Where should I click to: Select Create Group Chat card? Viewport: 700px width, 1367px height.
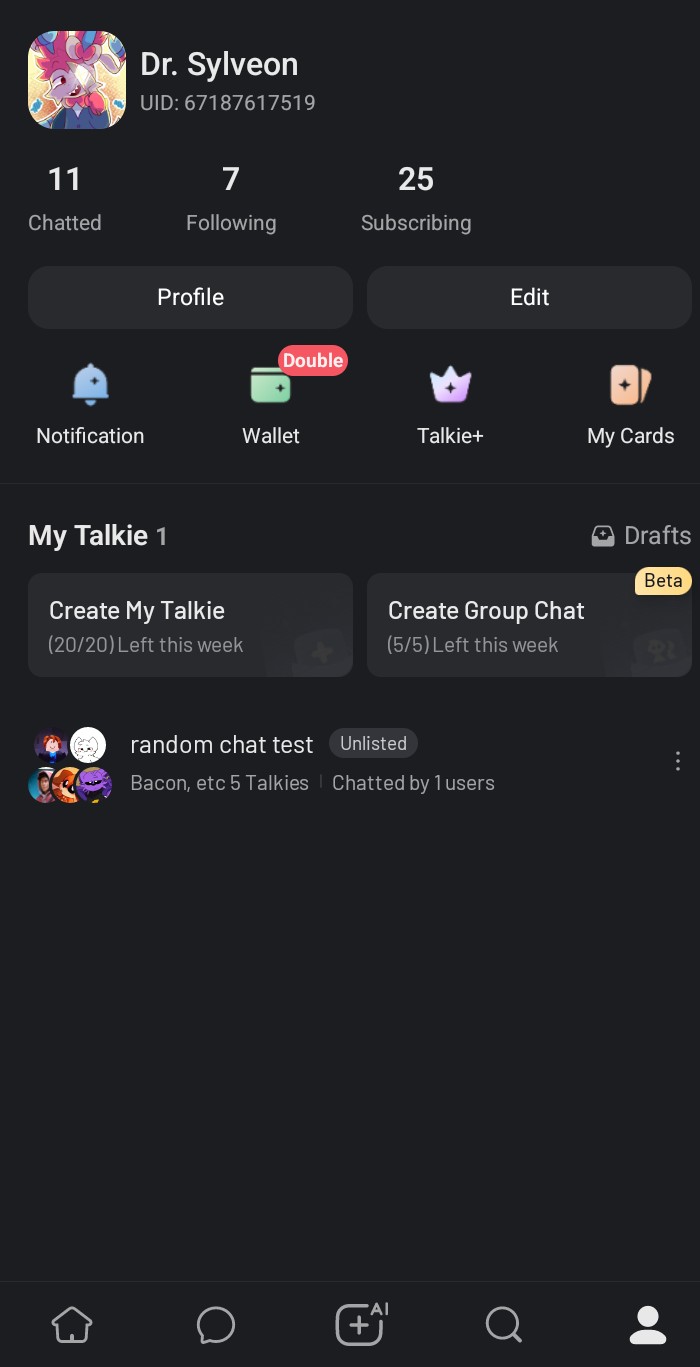529,625
